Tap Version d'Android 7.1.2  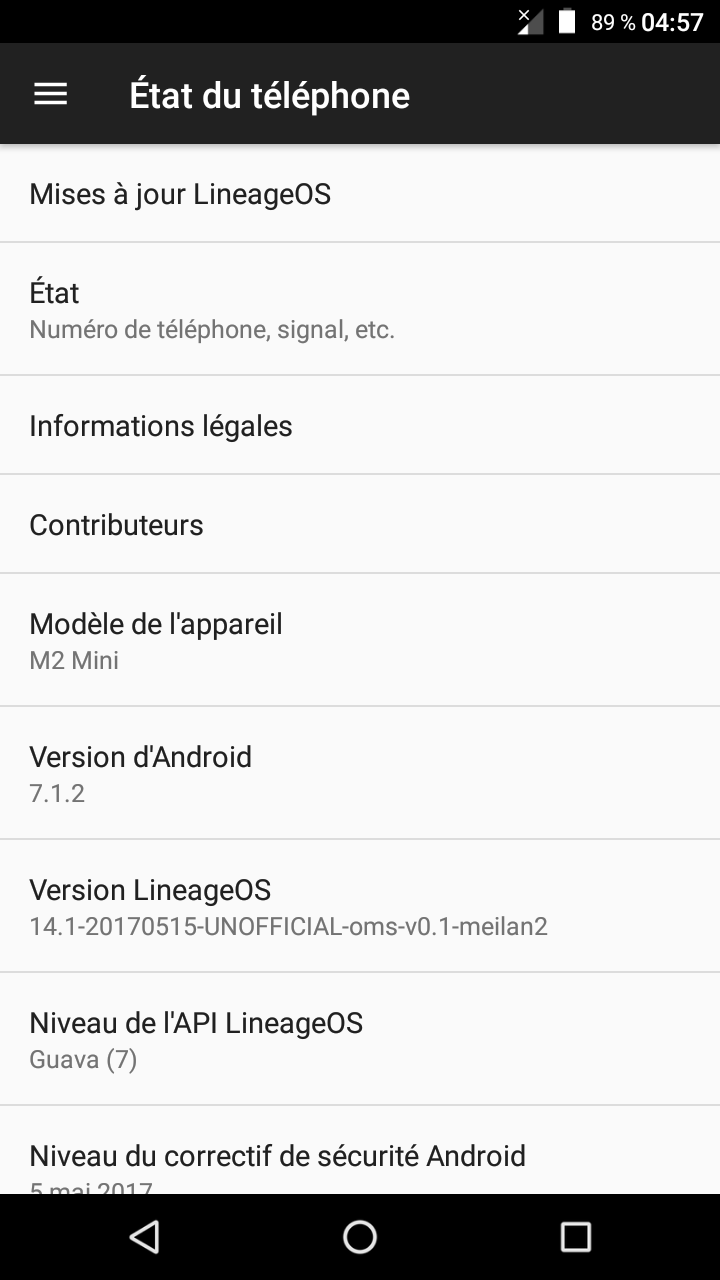[360, 773]
